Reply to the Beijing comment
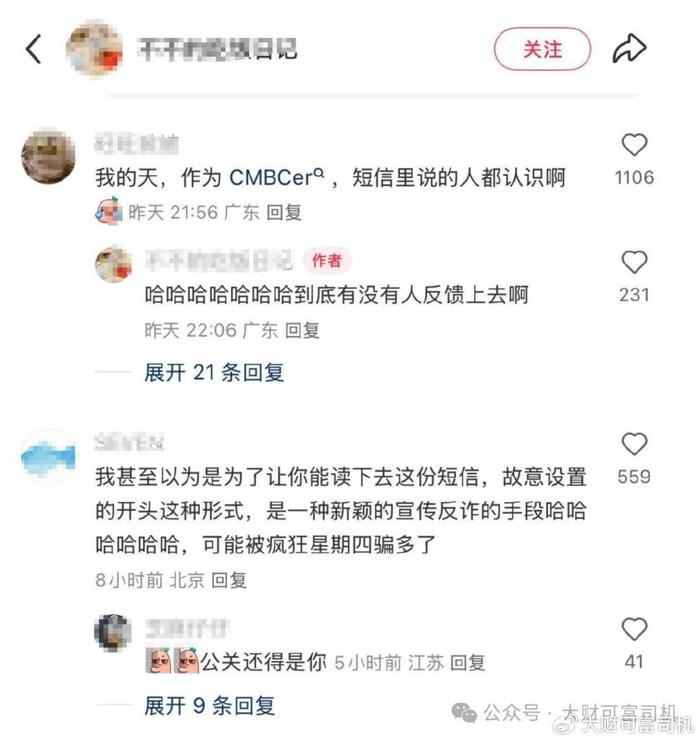This screenshot has height=741, width=700. (x=230, y=579)
